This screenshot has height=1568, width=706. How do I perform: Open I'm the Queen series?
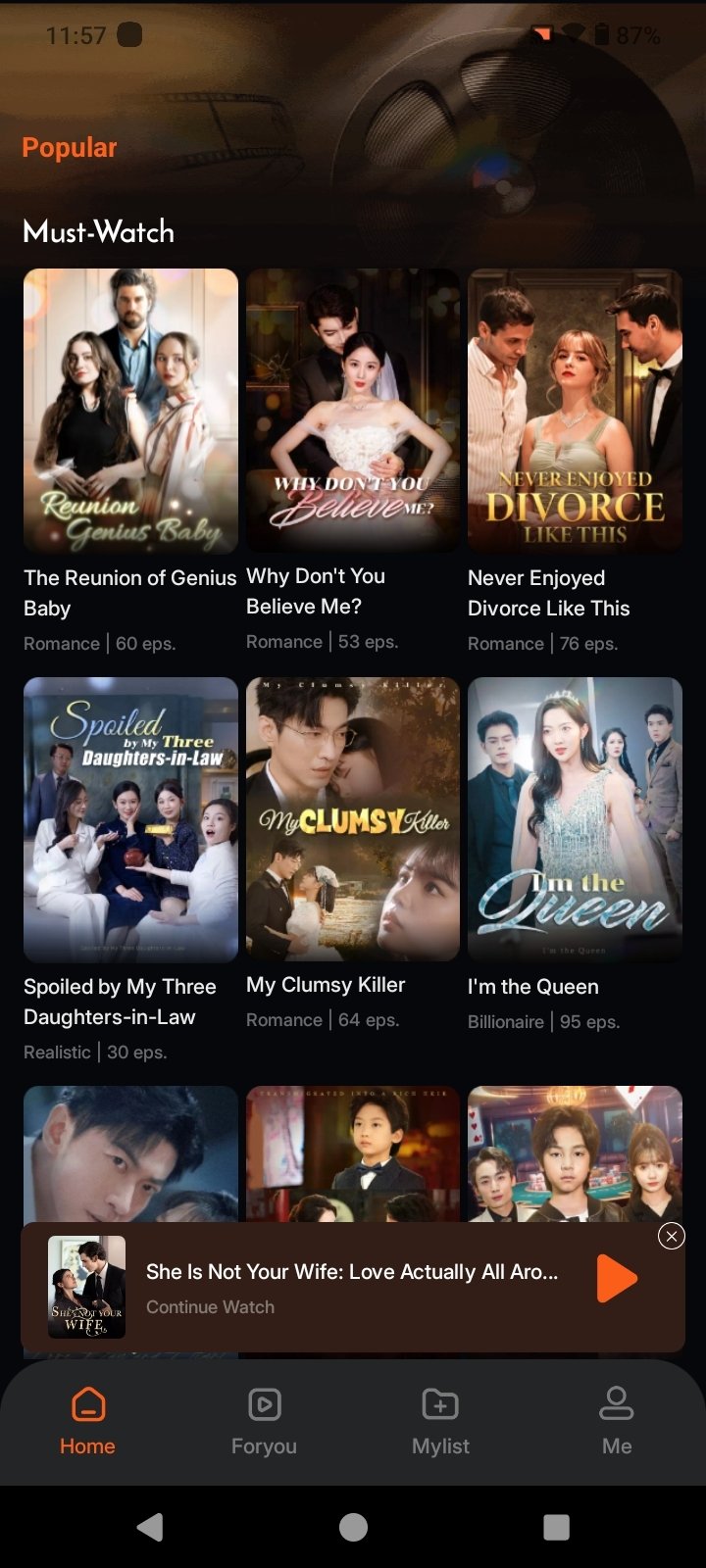575,819
